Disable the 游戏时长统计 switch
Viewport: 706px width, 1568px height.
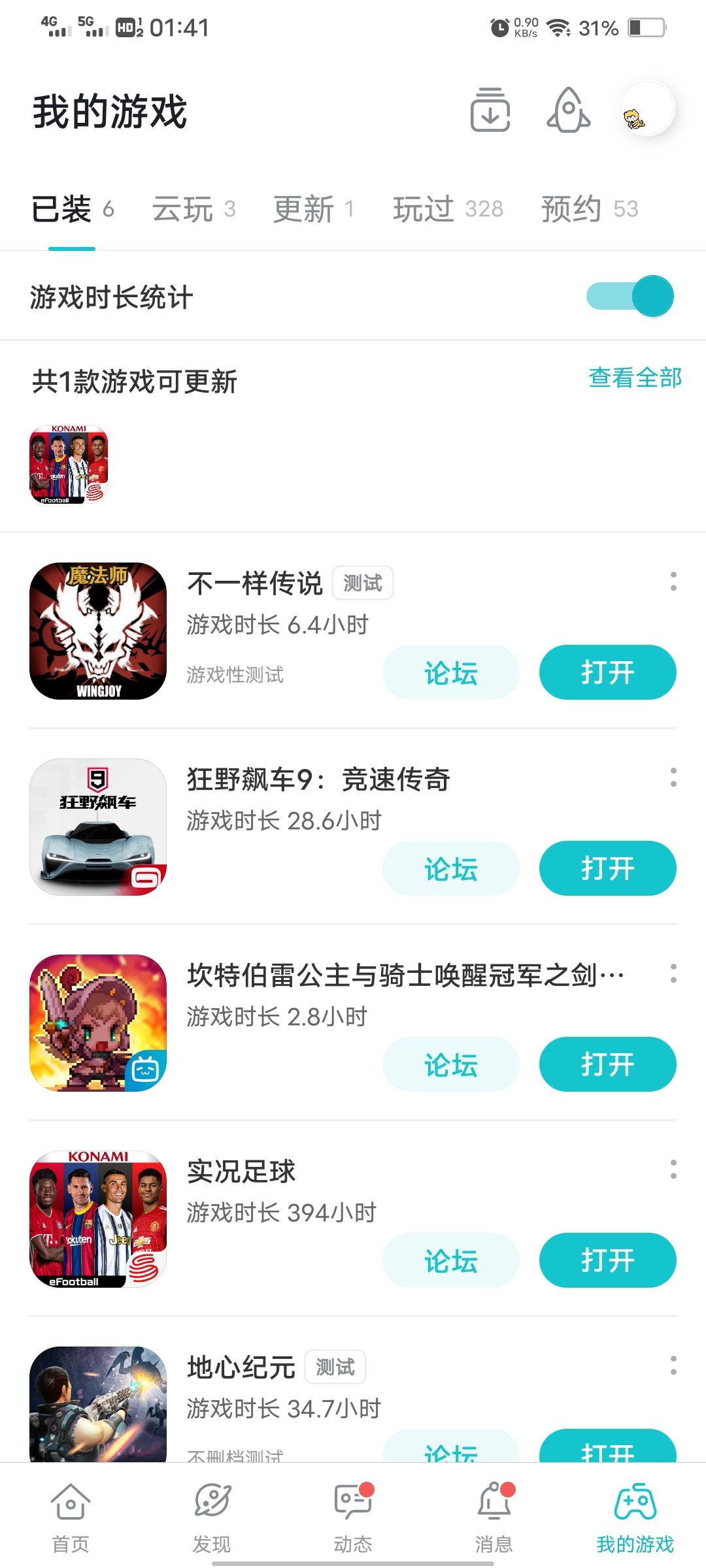coord(630,297)
